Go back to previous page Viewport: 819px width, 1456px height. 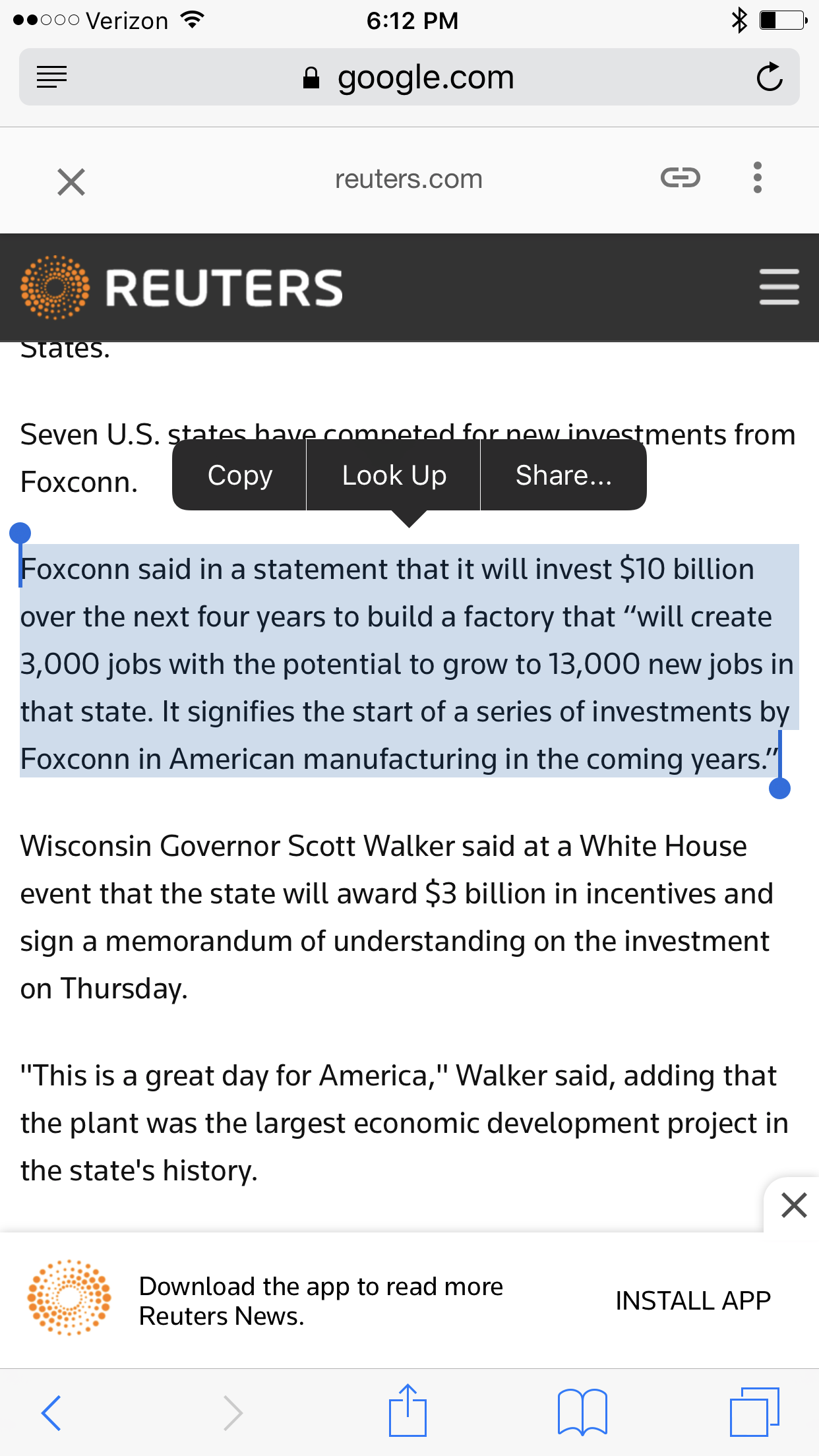click(51, 1412)
